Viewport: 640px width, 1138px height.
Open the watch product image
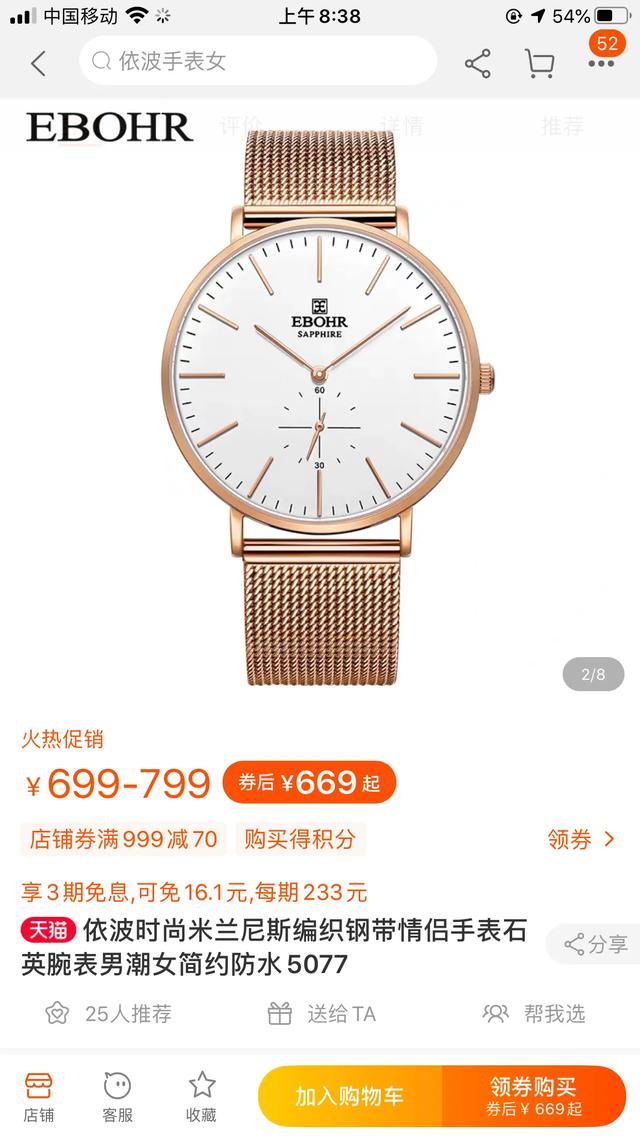pos(320,400)
